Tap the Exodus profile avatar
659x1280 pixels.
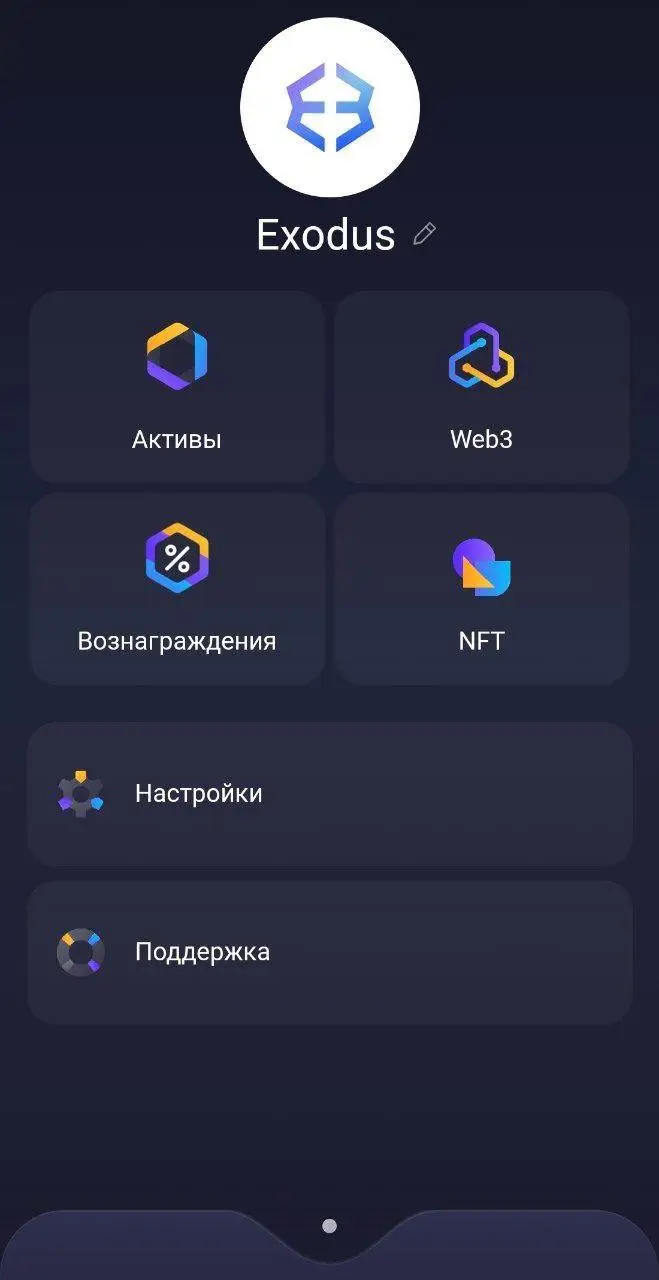329,107
